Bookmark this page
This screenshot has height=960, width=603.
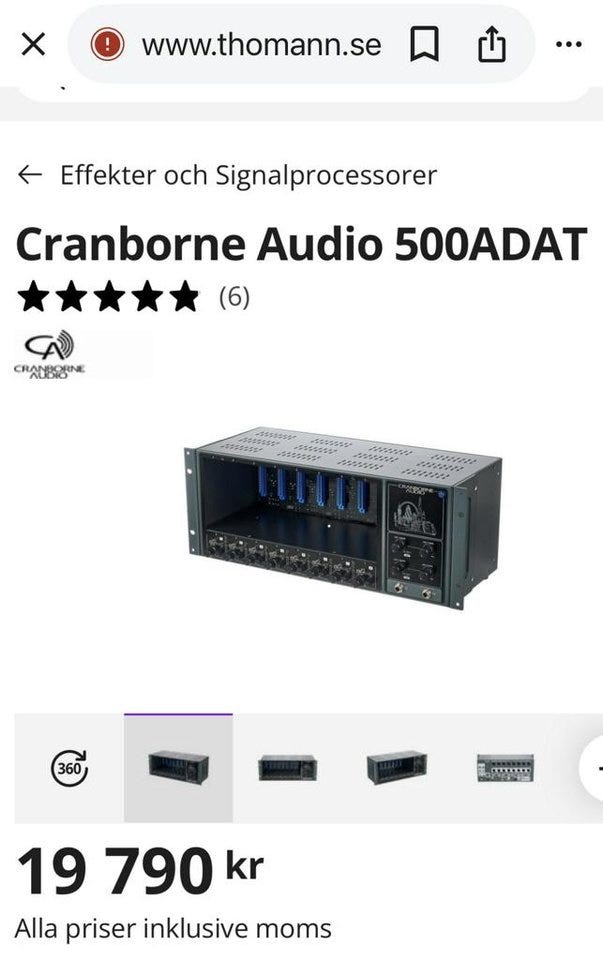coord(423,45)
